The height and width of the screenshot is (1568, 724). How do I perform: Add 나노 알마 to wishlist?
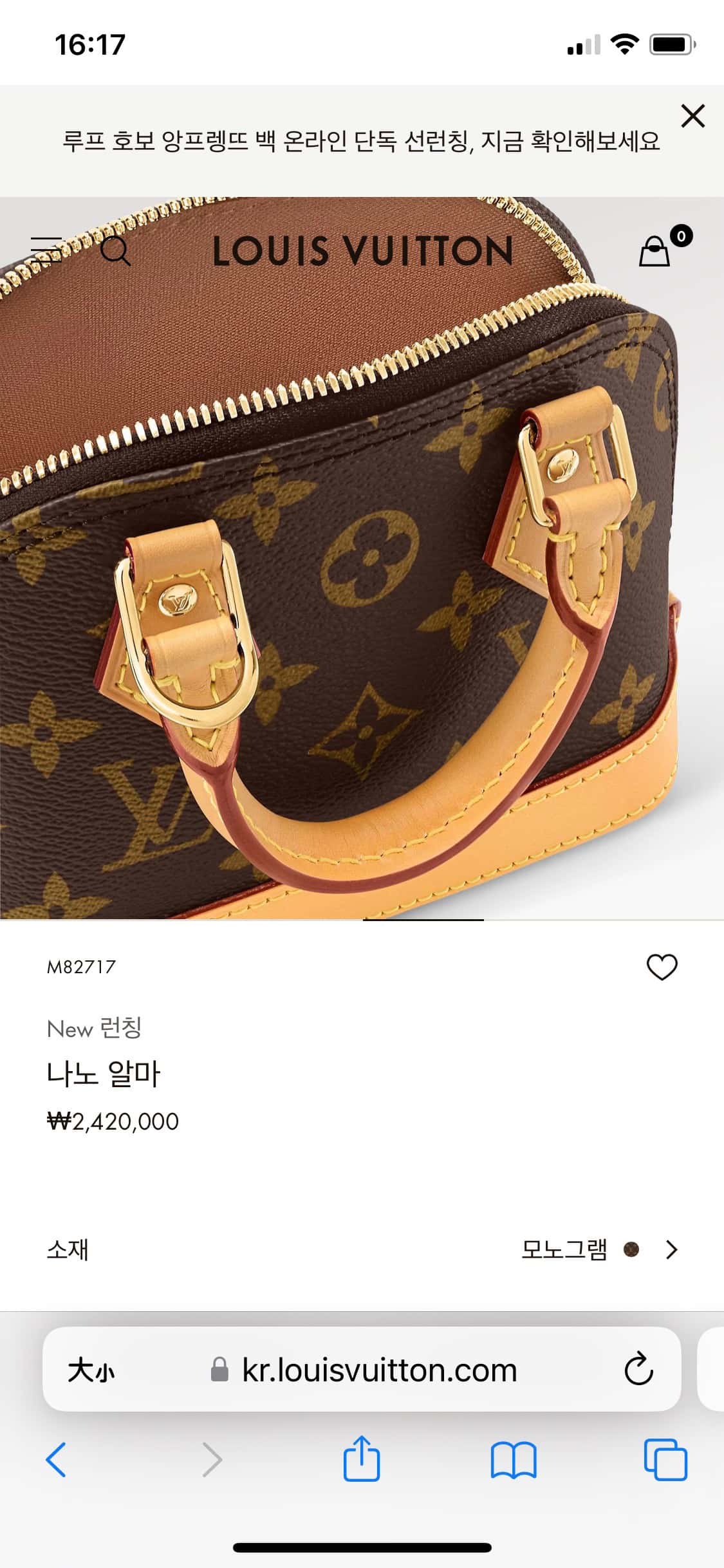[x=662, y=967]
